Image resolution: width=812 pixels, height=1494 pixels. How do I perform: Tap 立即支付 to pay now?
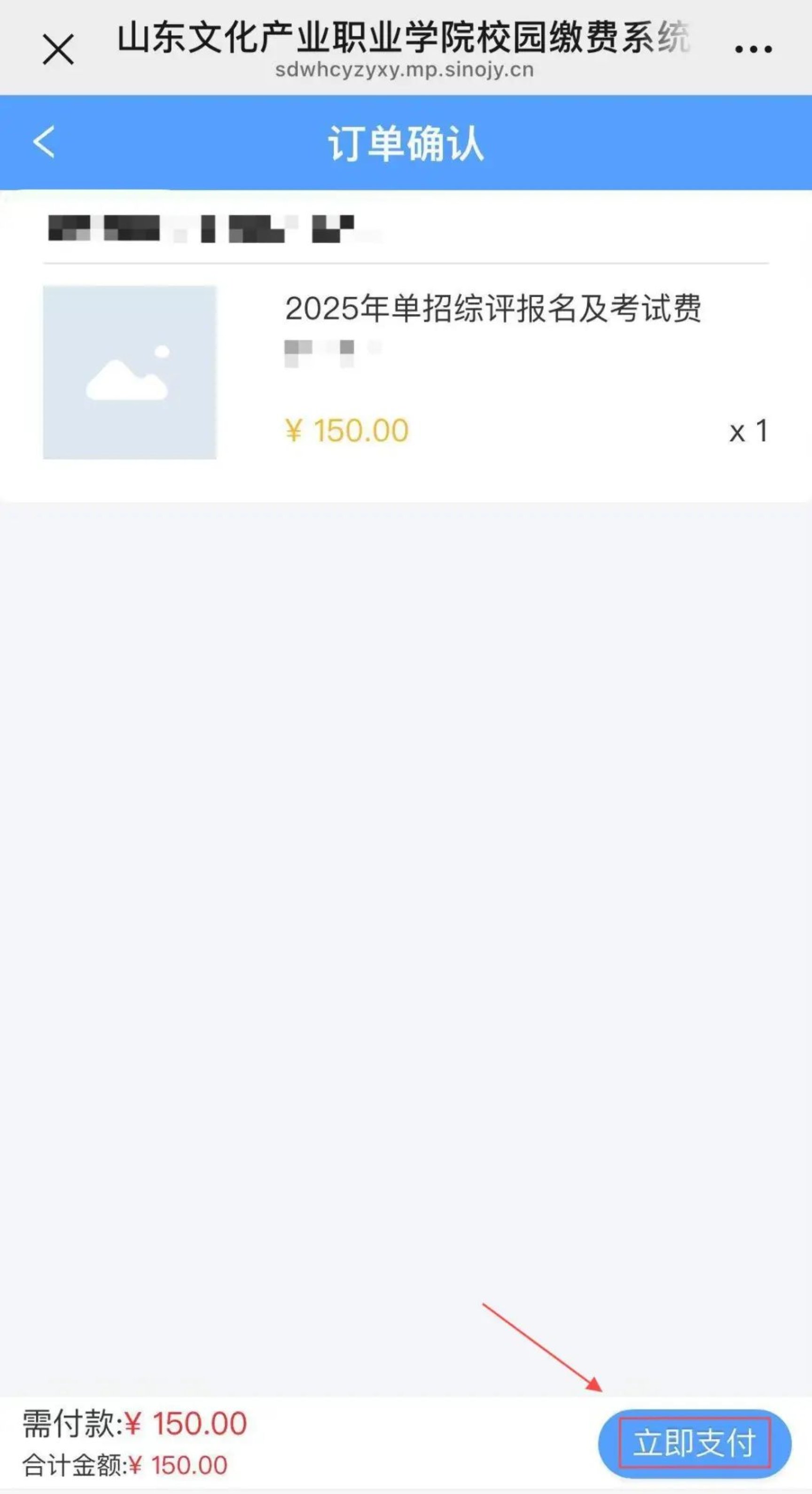(694, 1443)
